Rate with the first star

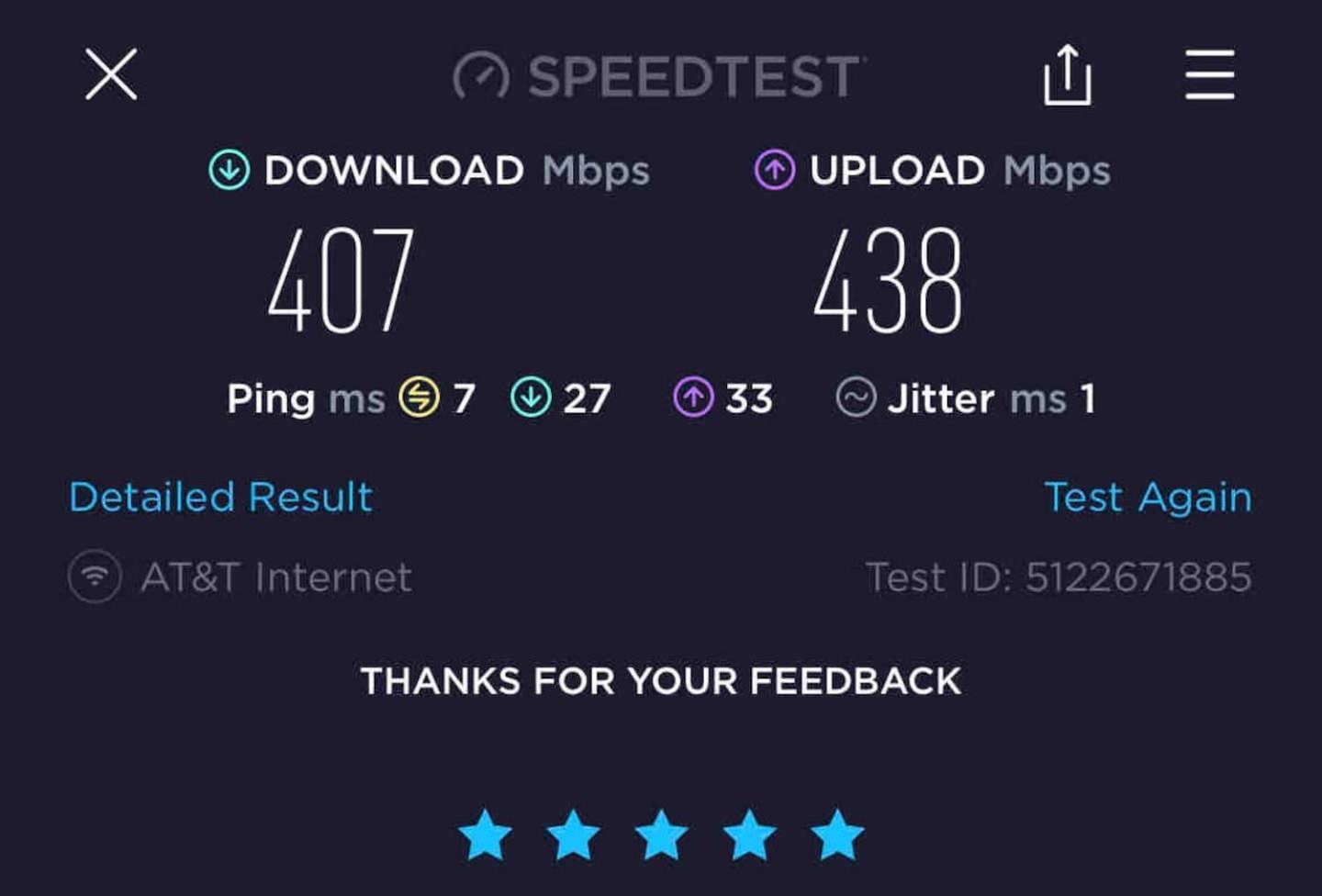(x=485, y=834)
